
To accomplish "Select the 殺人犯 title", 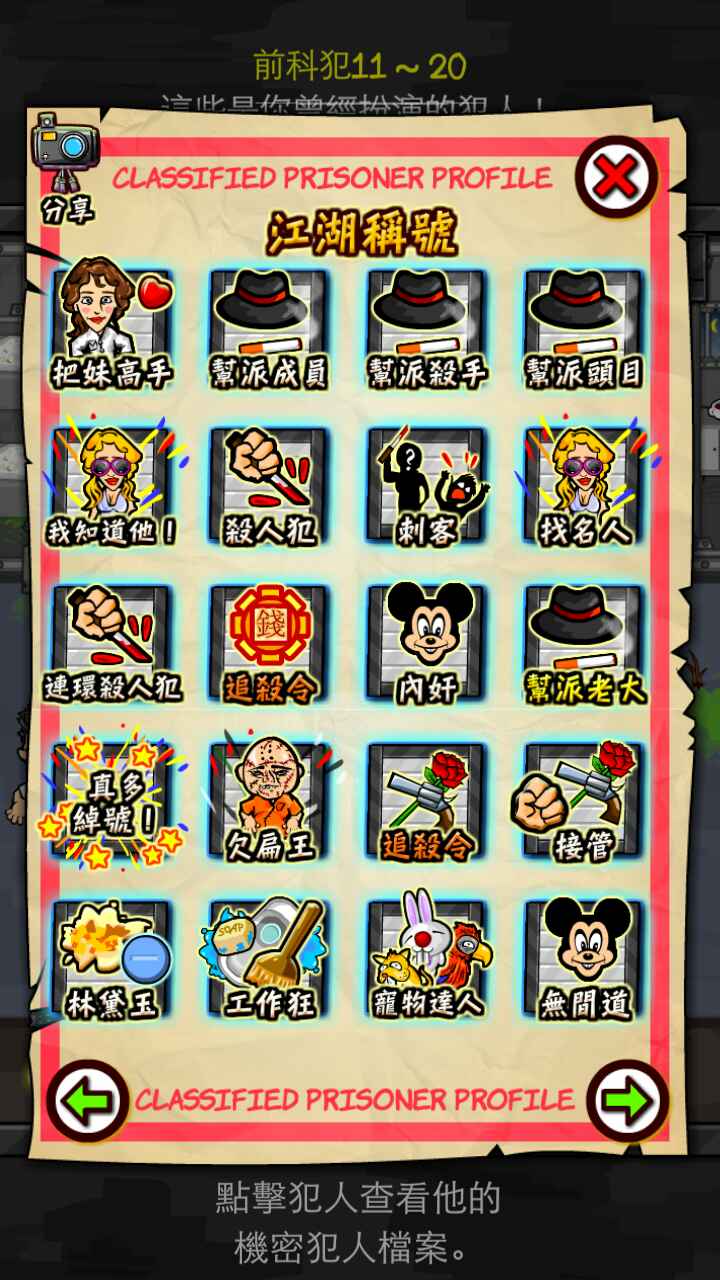I will [x=269, y=486].
